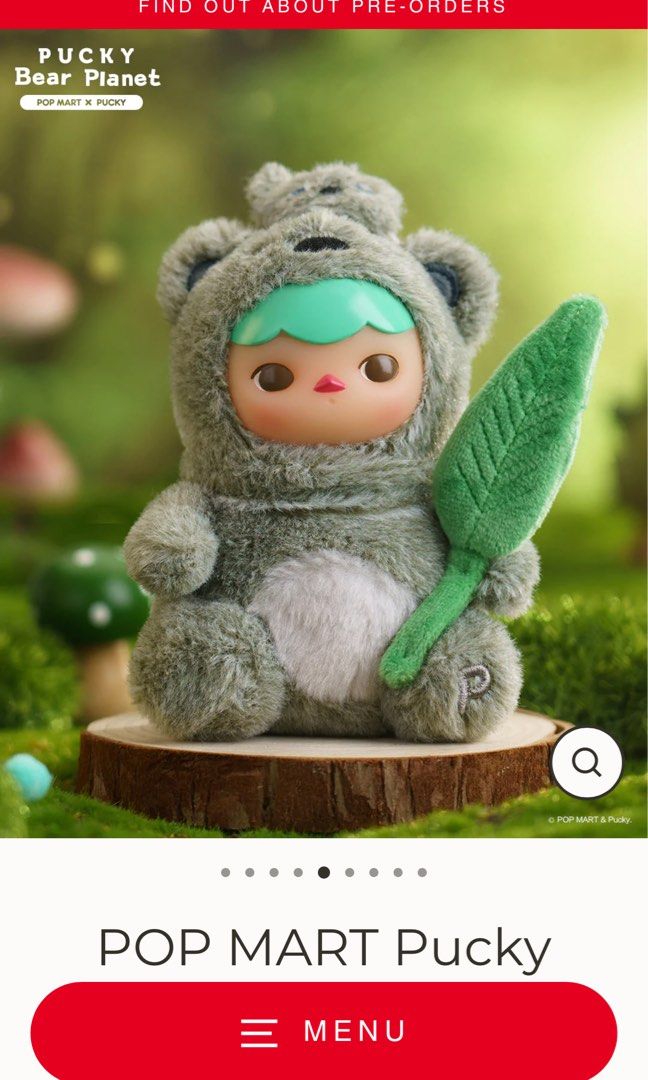This screenshot has height=1080, width=648.
Task: Tap the Find Out About Pre-Orders banner
Action: pyautogui.click(x=323, y=10)
